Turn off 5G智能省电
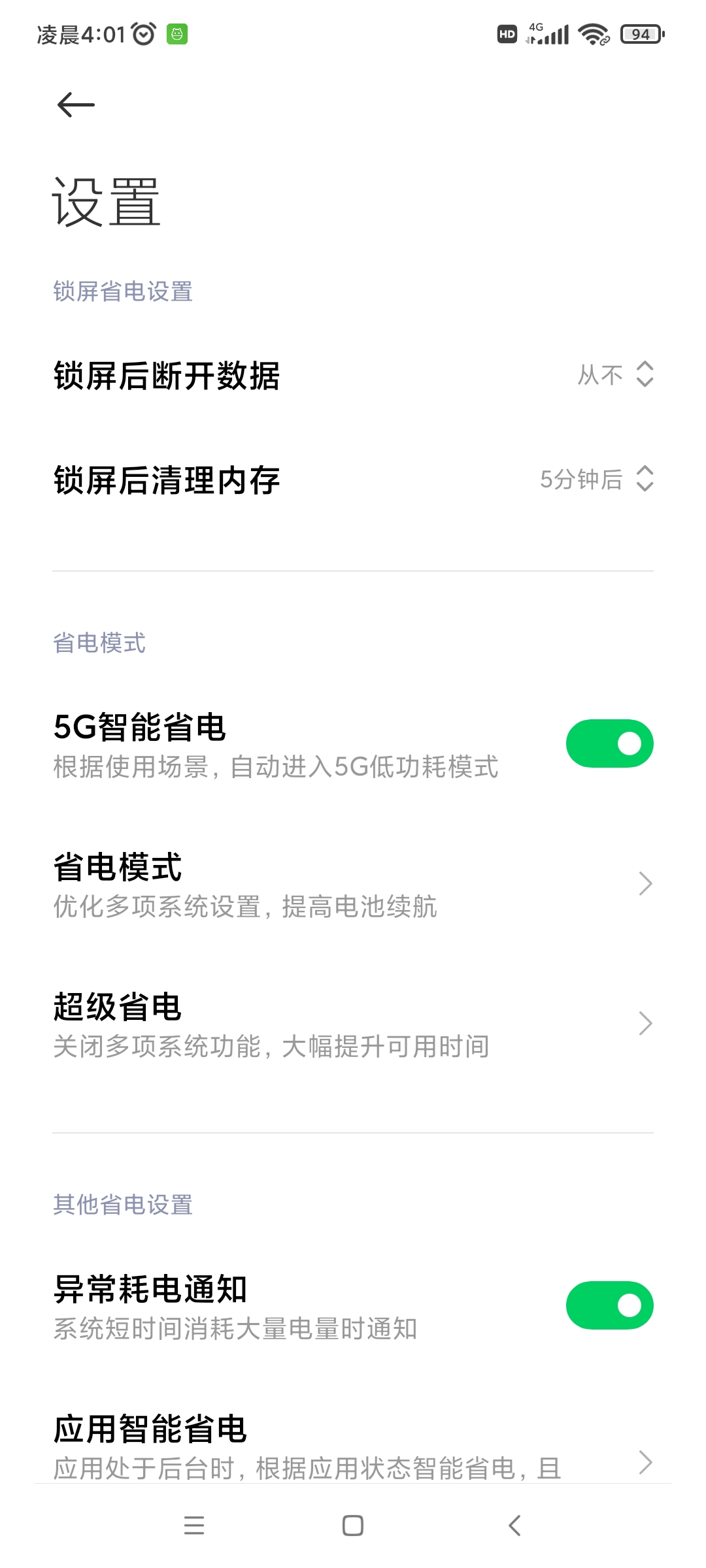This screenshot has width=706, height=1568. pyautogui.click(x=609, y=743)
